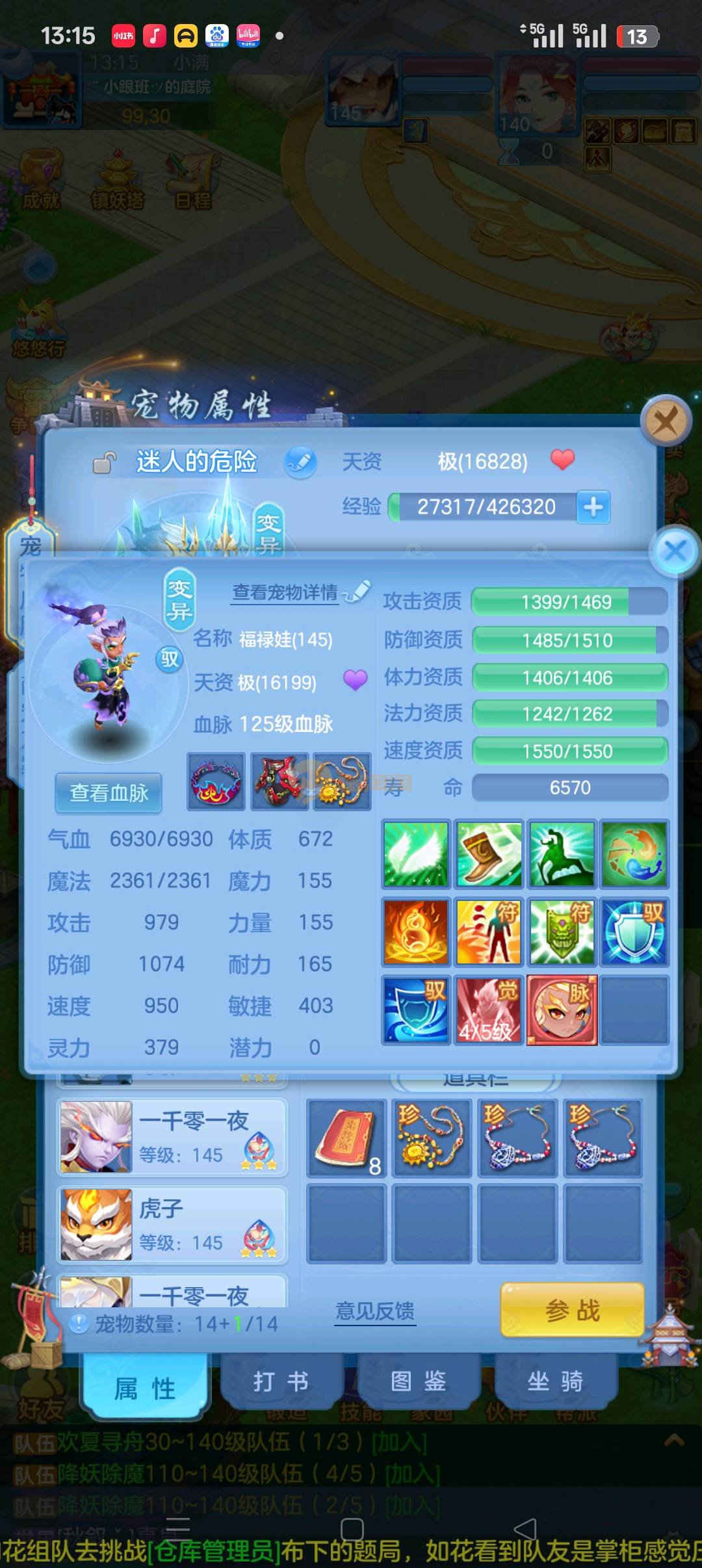Switch to the 打书 tab
The image size is (702, 1568).
point(281,1381)
